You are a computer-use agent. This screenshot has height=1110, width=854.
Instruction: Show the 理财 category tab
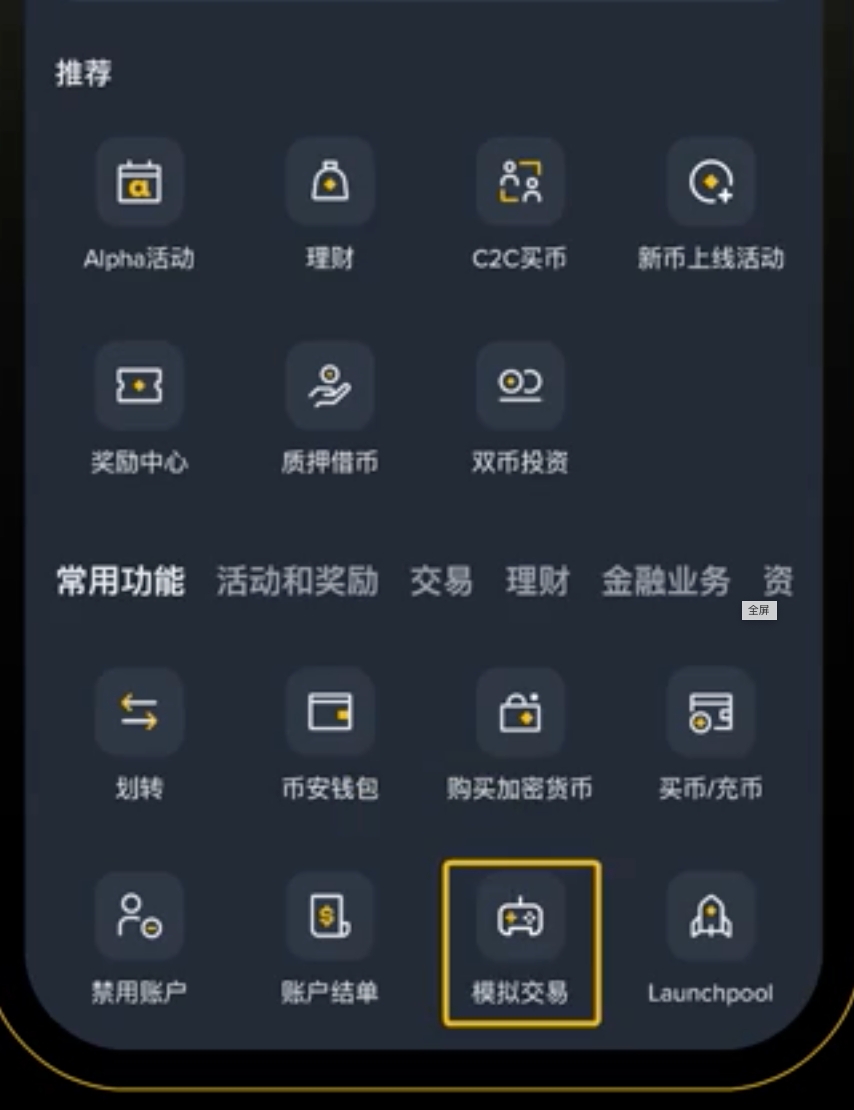537,581
